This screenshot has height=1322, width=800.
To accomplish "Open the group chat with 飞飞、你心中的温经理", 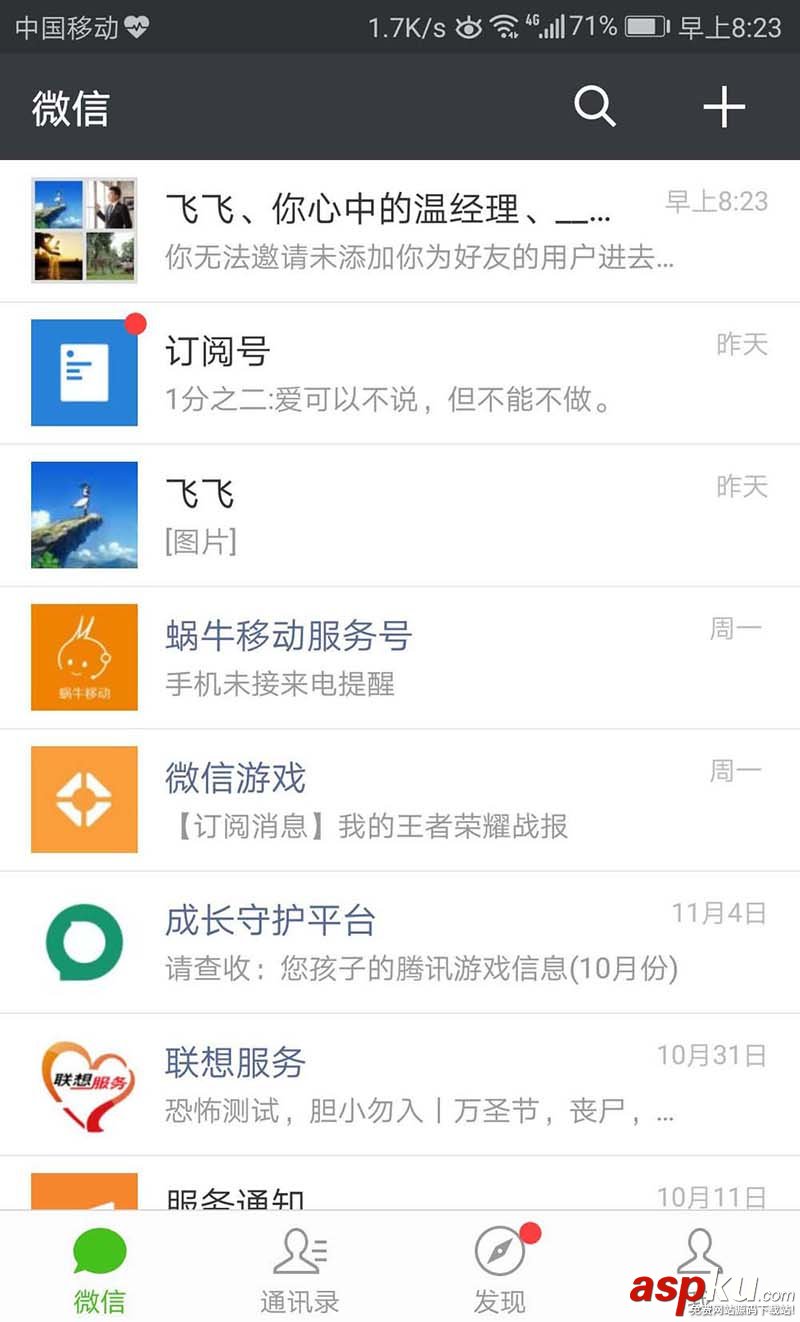I will pos(400,231).
